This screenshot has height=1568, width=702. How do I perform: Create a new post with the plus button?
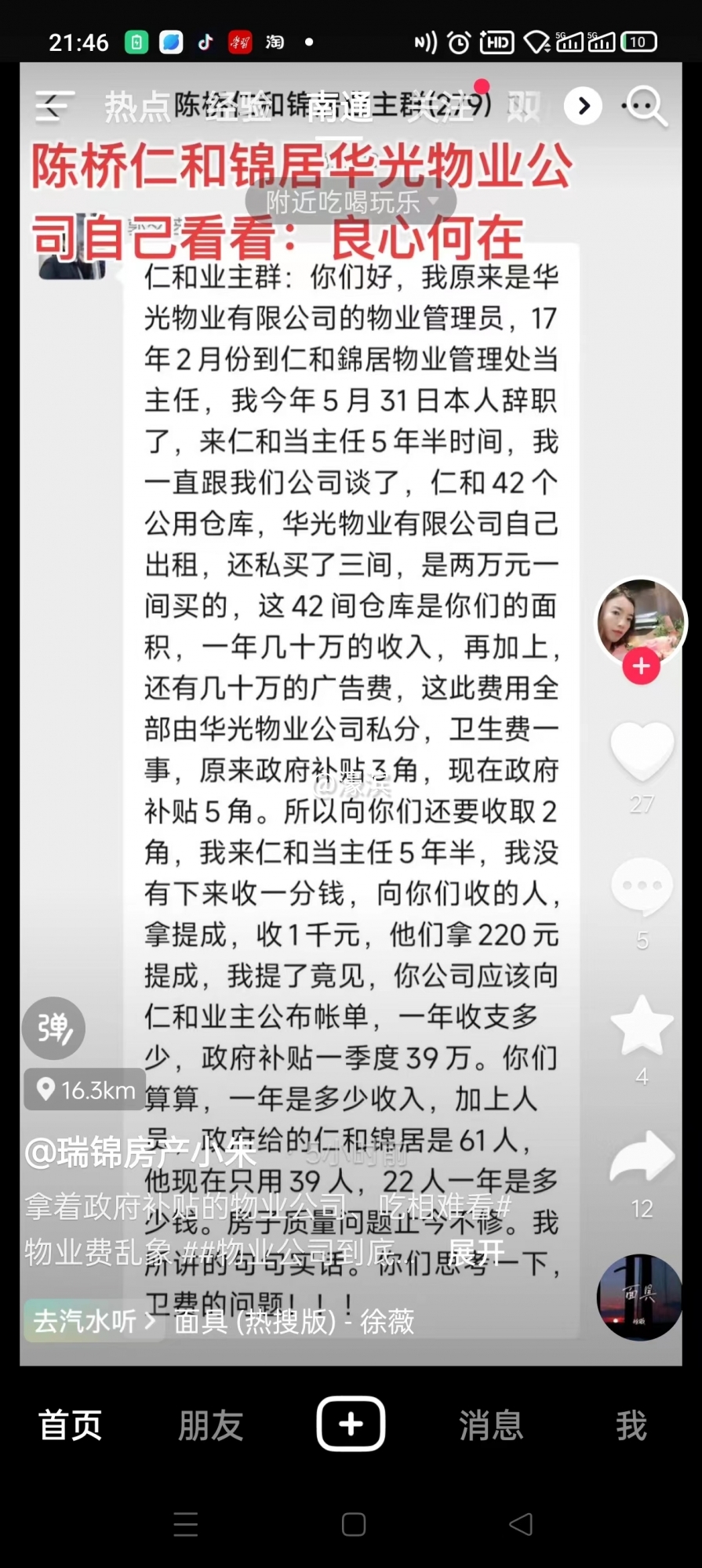351,1424
